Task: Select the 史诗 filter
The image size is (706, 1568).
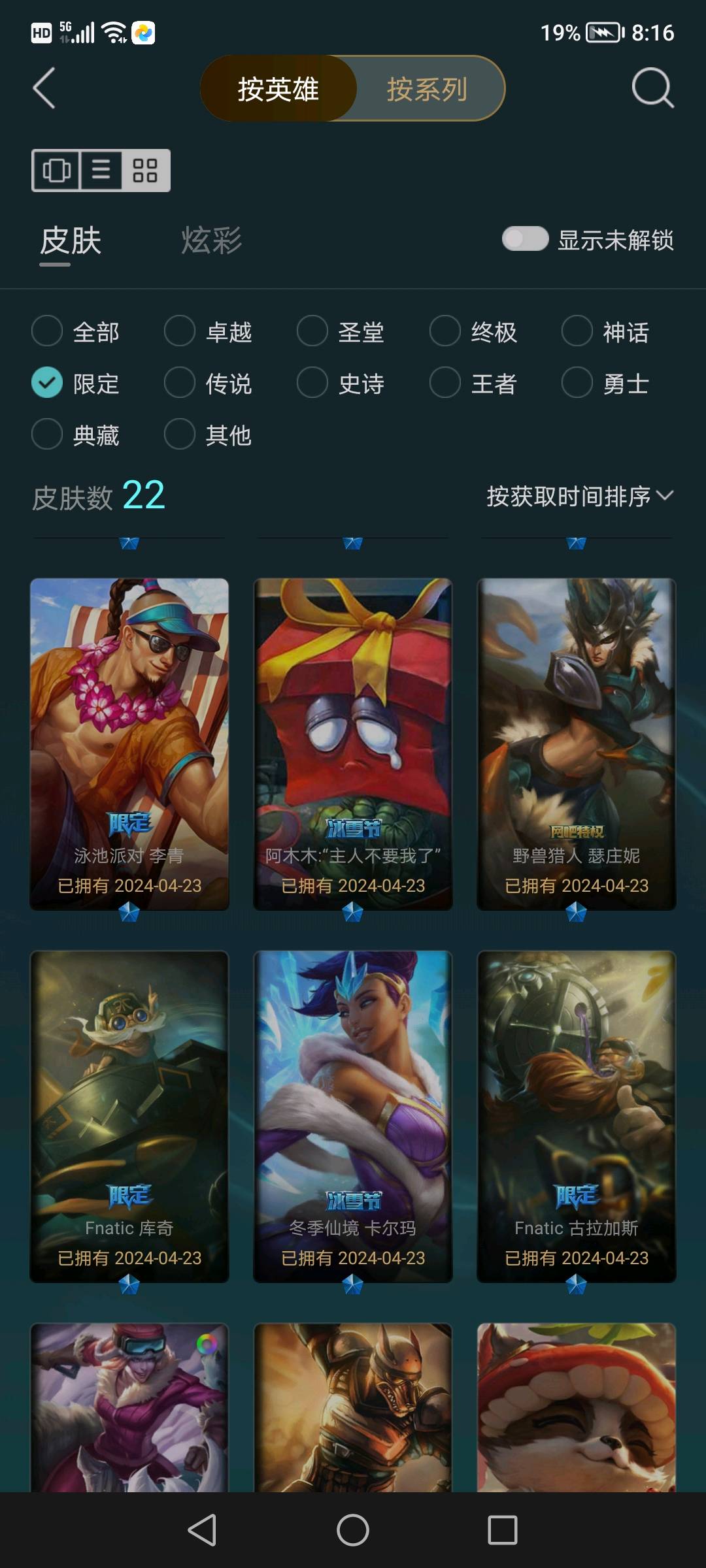Action: (312, 383)
